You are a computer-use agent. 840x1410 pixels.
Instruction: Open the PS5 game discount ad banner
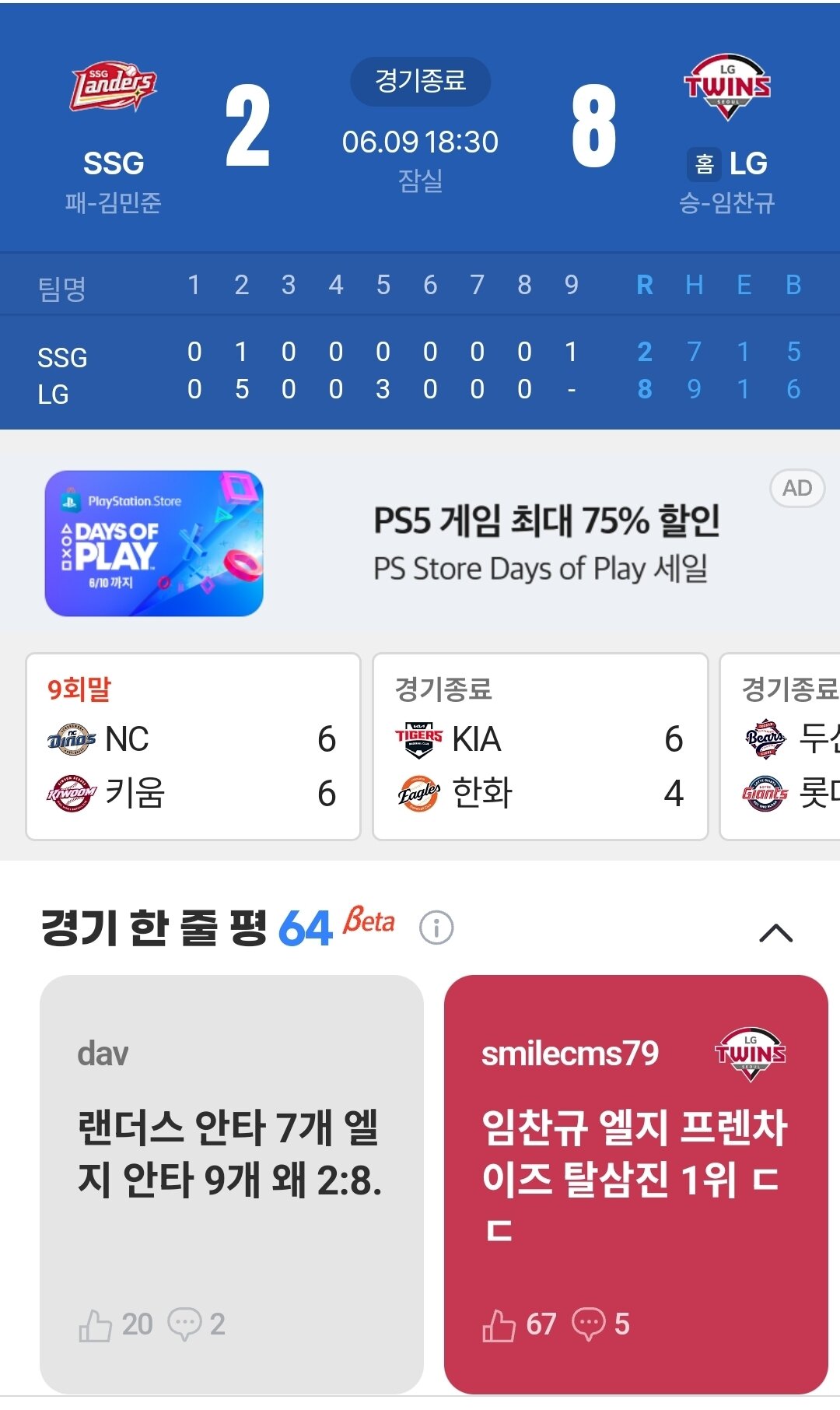420,542
